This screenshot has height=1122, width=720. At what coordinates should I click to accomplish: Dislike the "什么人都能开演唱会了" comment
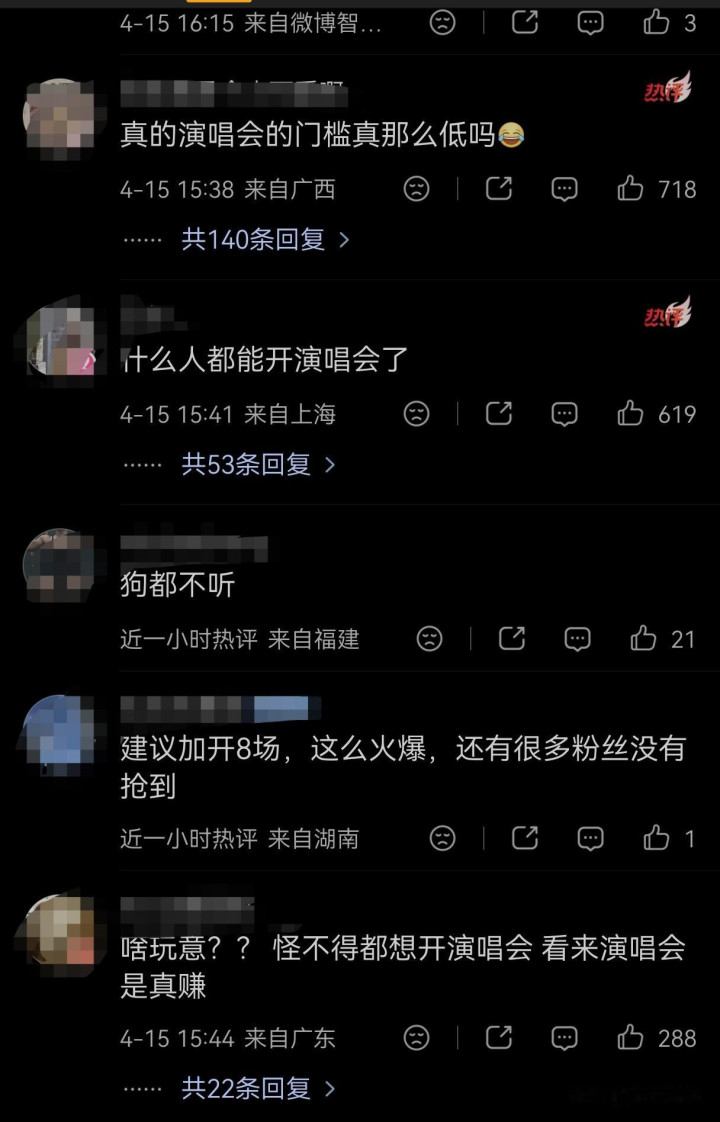[416, 413]
